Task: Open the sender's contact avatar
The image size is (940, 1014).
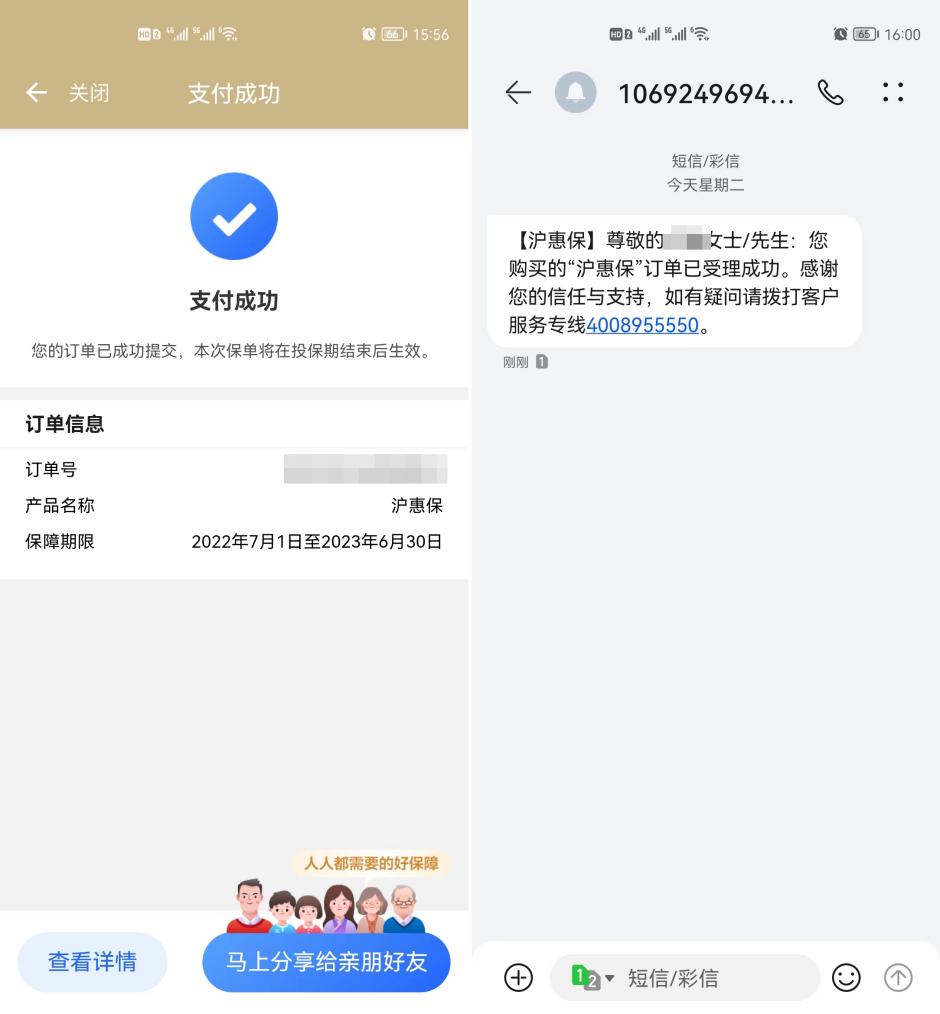Action: tap(575, 93)
